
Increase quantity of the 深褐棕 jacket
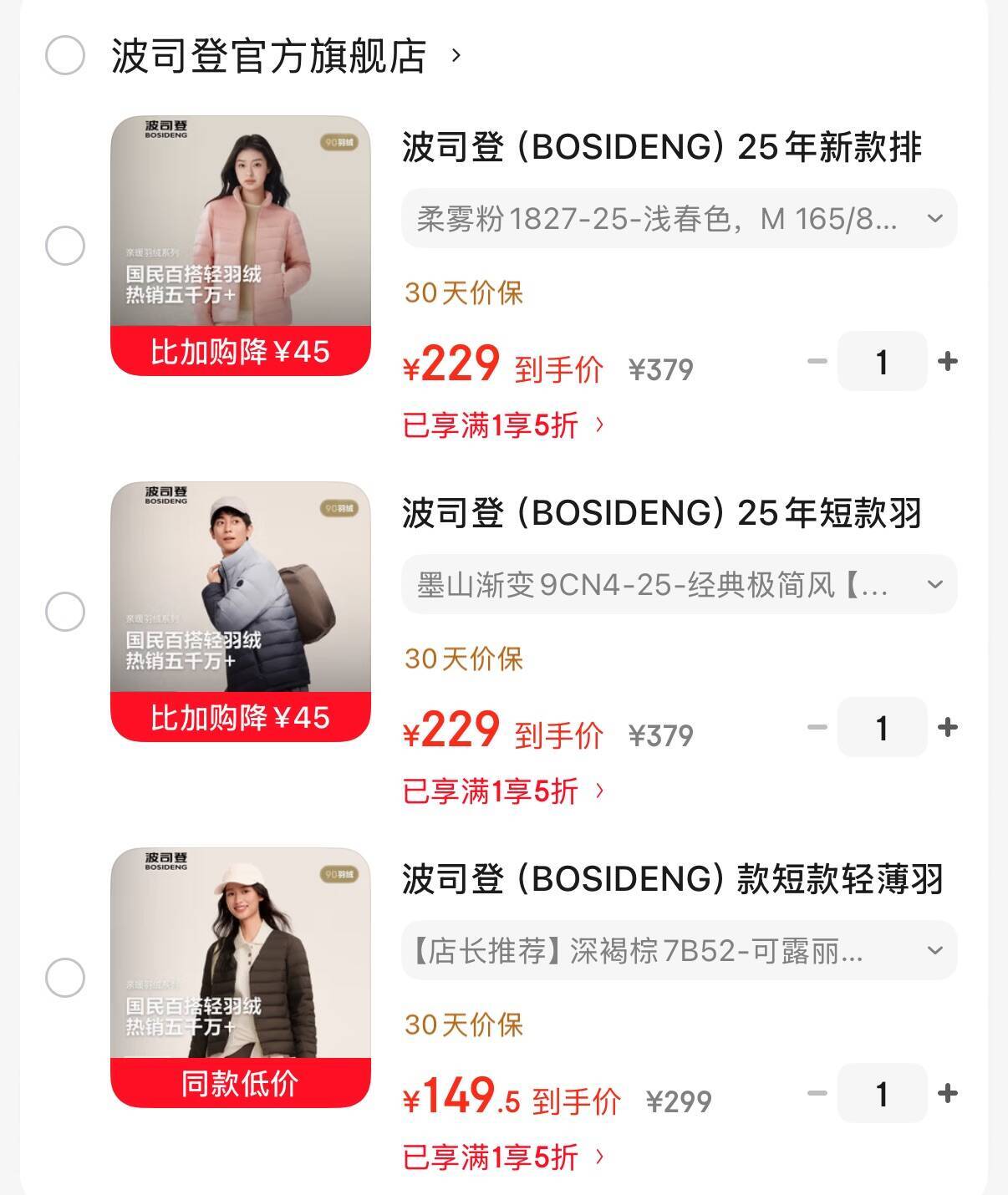click(948, 1093)
